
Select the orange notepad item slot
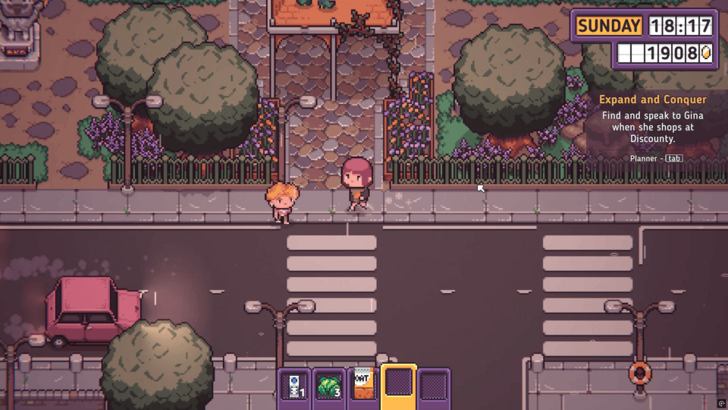tap(364, 386)
